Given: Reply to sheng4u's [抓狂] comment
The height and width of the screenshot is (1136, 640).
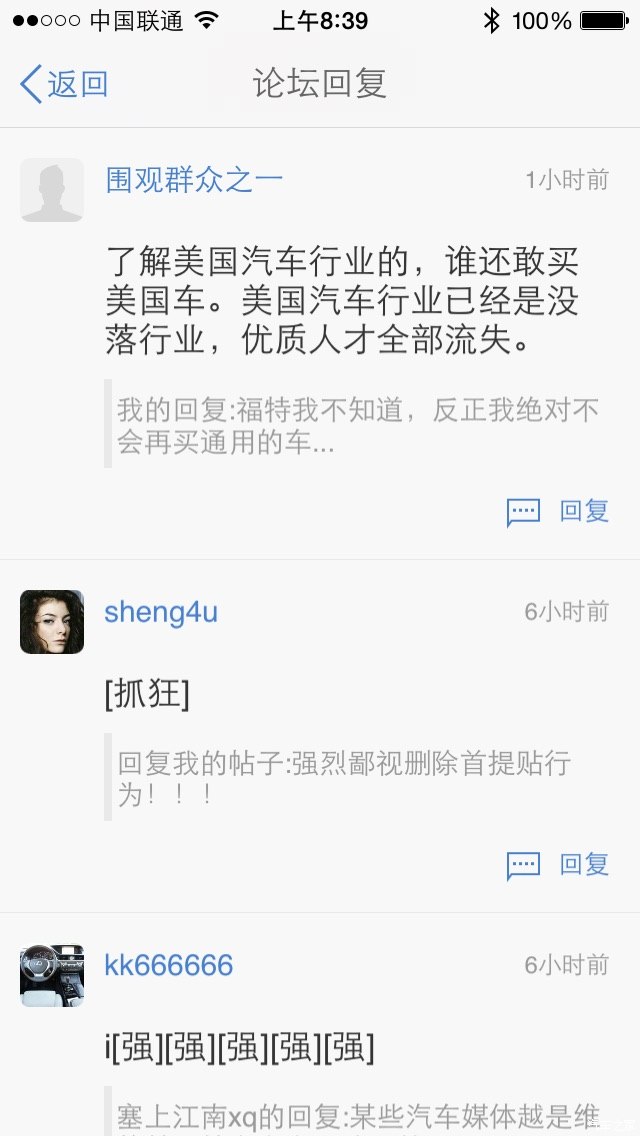Looking at the screenshot, I should coord(559,865).
